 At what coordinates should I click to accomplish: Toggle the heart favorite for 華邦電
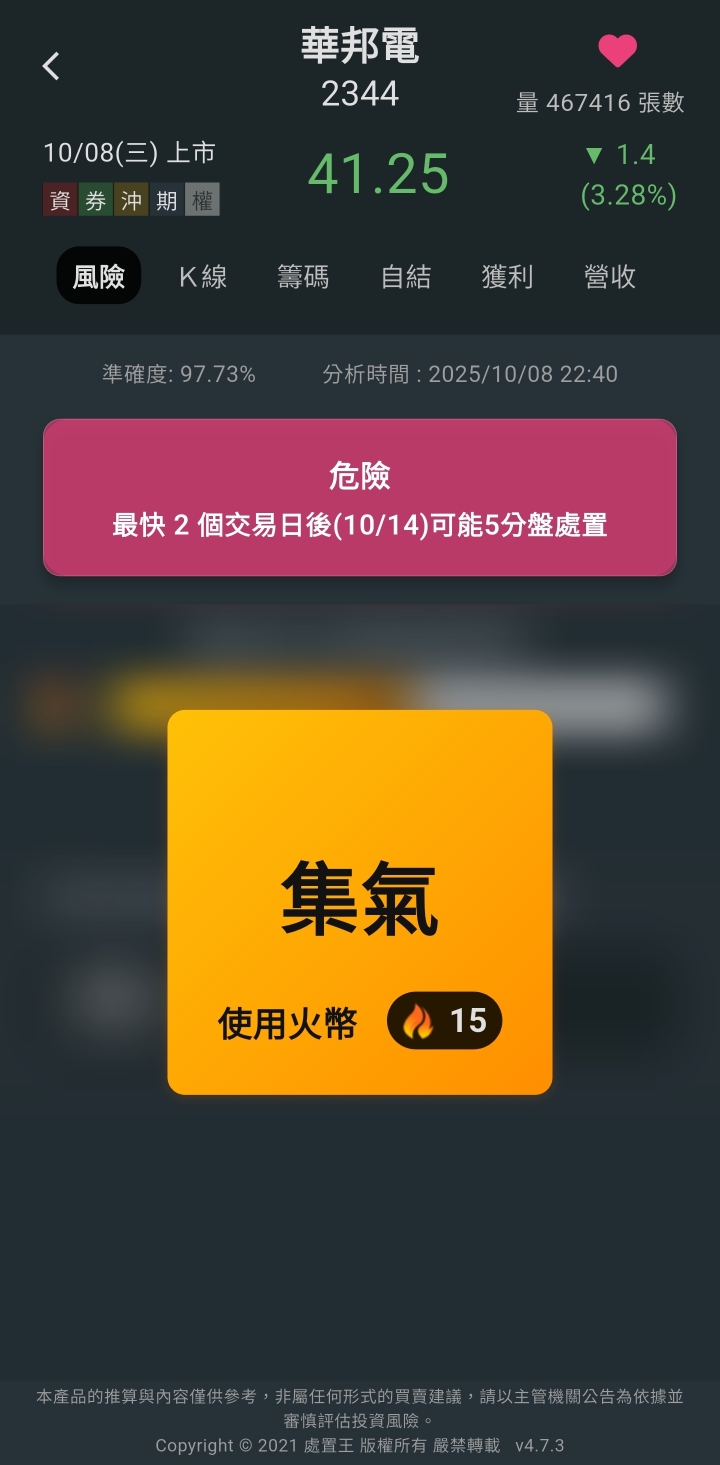coord(617,50)
